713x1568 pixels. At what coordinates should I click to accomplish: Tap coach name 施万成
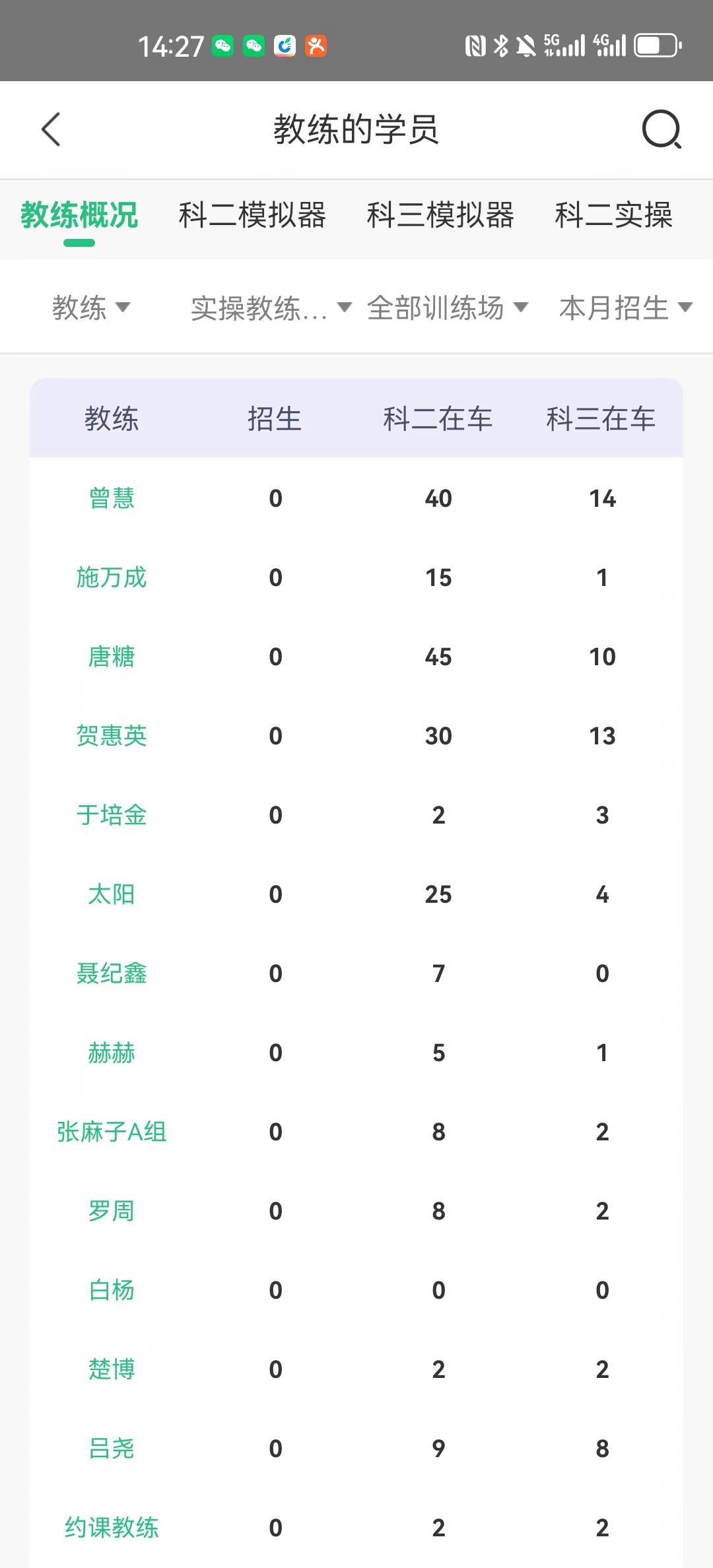(112, 577)
